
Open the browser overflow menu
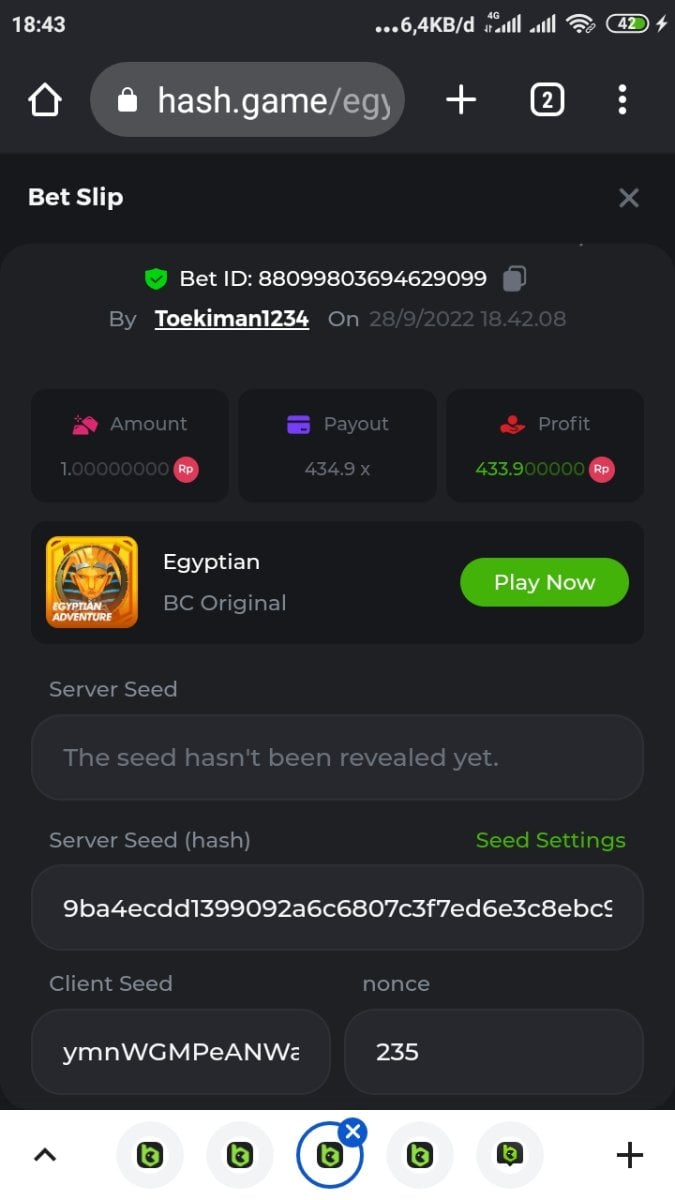(x=622, y=100)
